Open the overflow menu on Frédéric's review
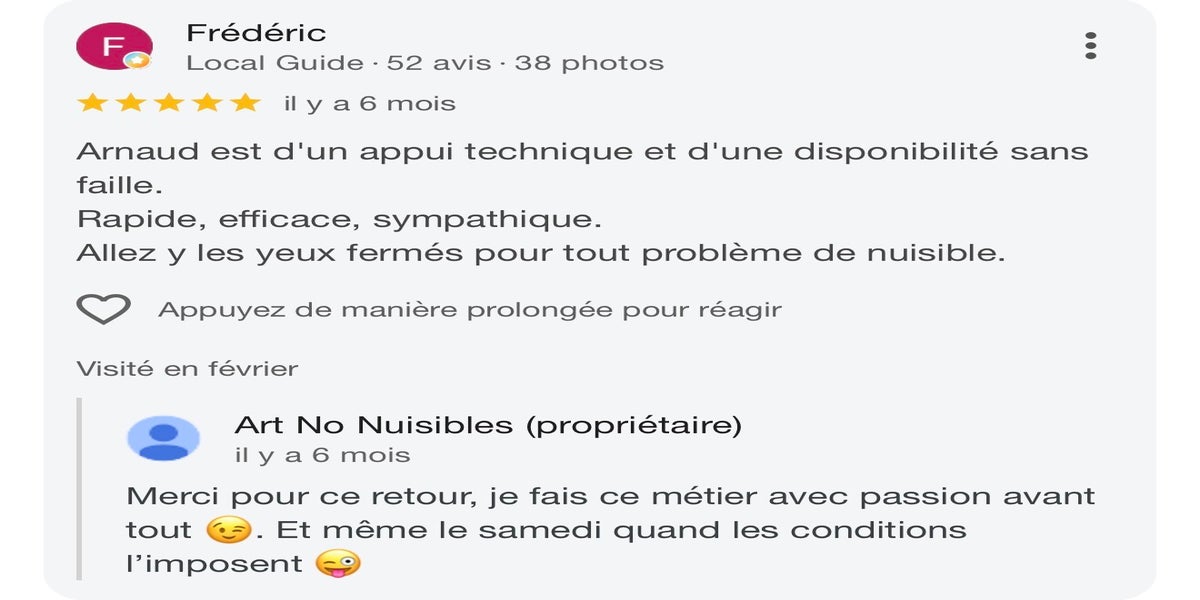 point(1090,46)
